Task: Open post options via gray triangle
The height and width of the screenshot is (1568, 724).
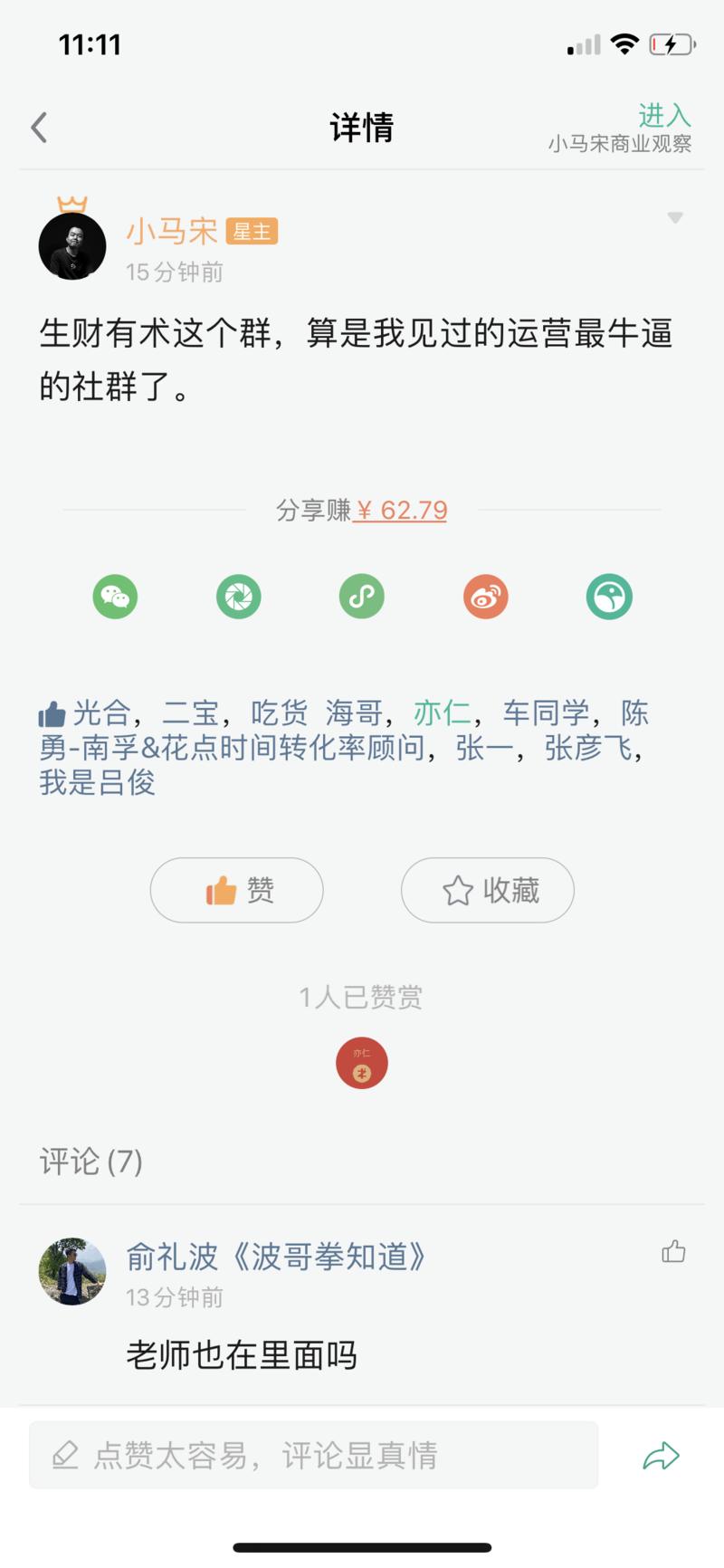Action: coord(673,216)
